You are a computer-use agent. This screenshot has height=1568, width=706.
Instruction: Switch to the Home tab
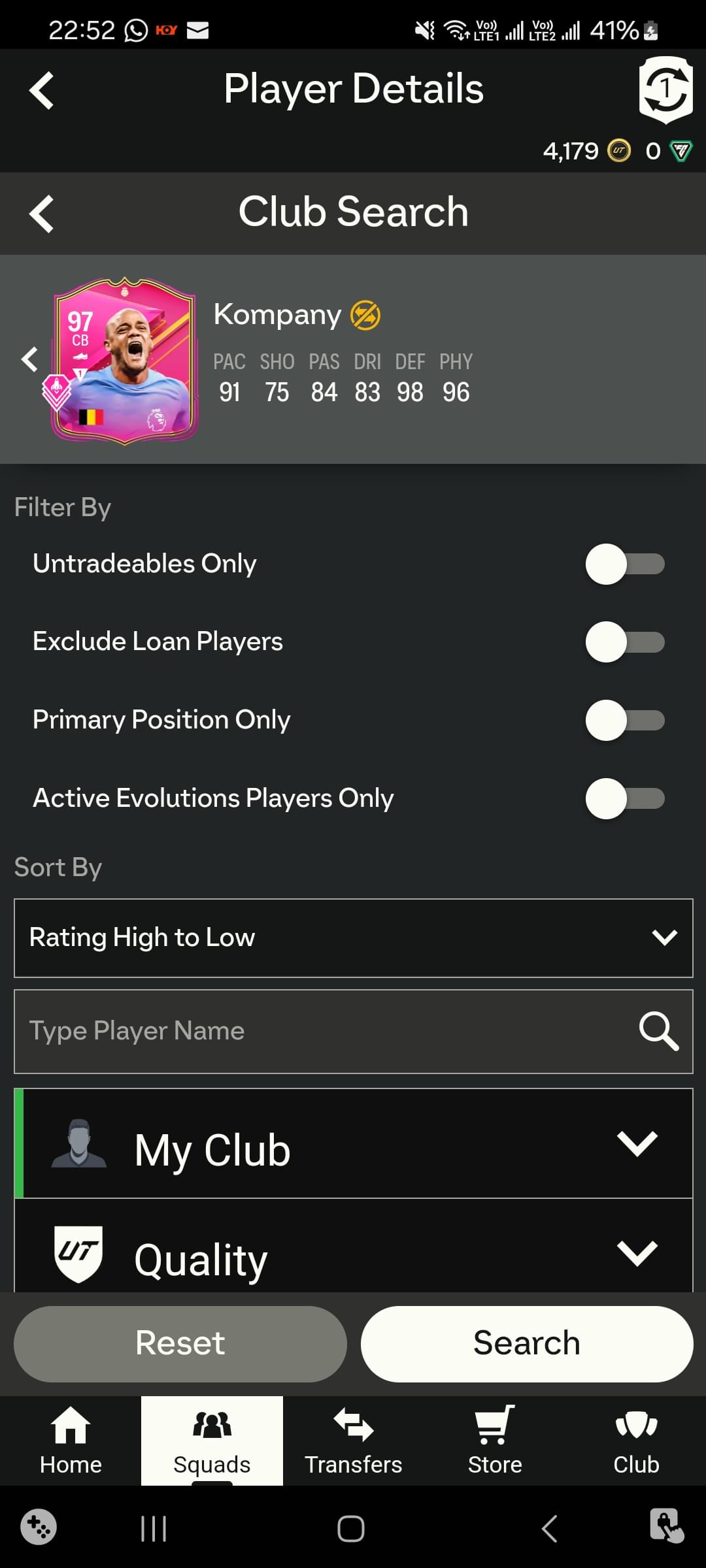pos(71,1441)
